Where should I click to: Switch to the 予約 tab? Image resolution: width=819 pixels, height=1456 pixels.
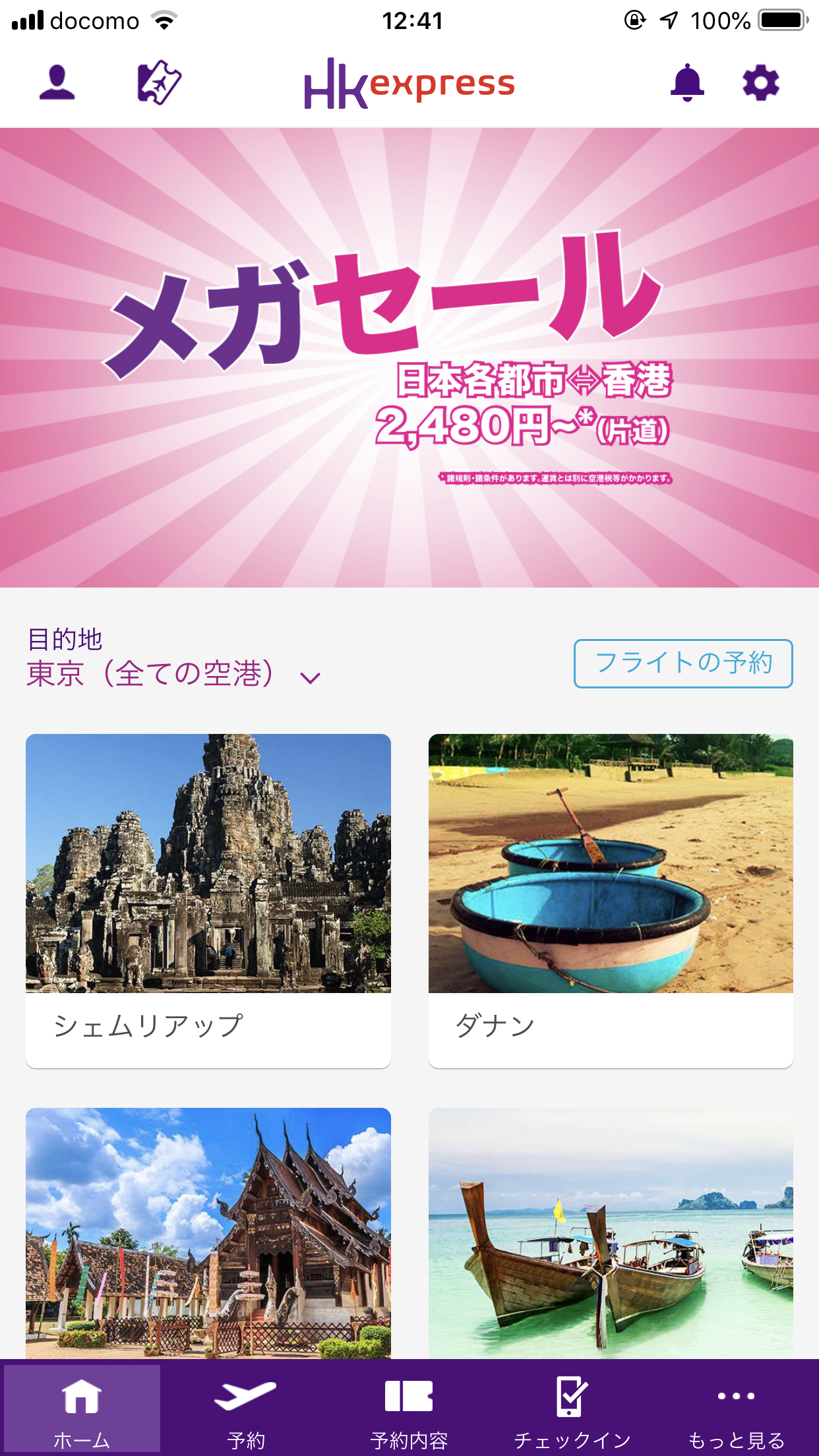(245, 1410)
